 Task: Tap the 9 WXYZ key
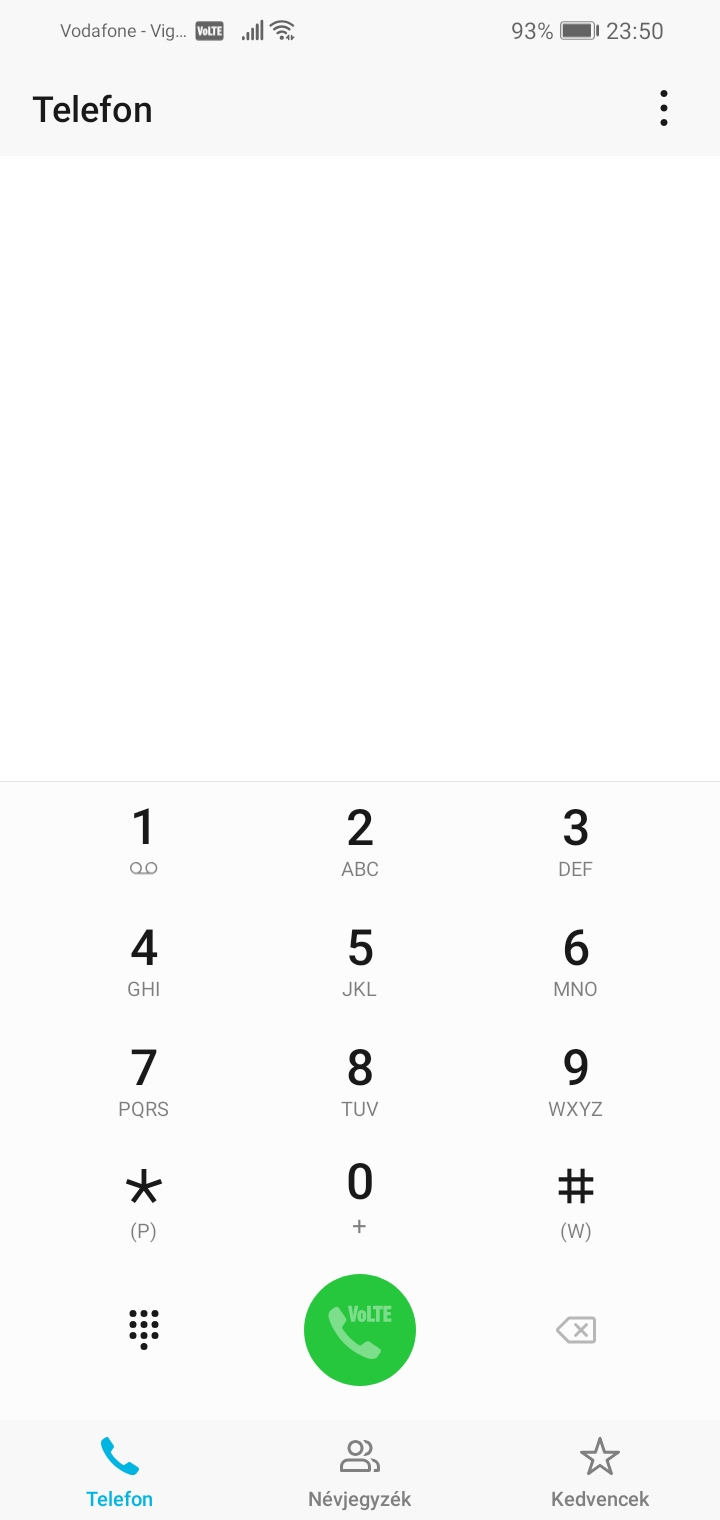(576, 1082)
